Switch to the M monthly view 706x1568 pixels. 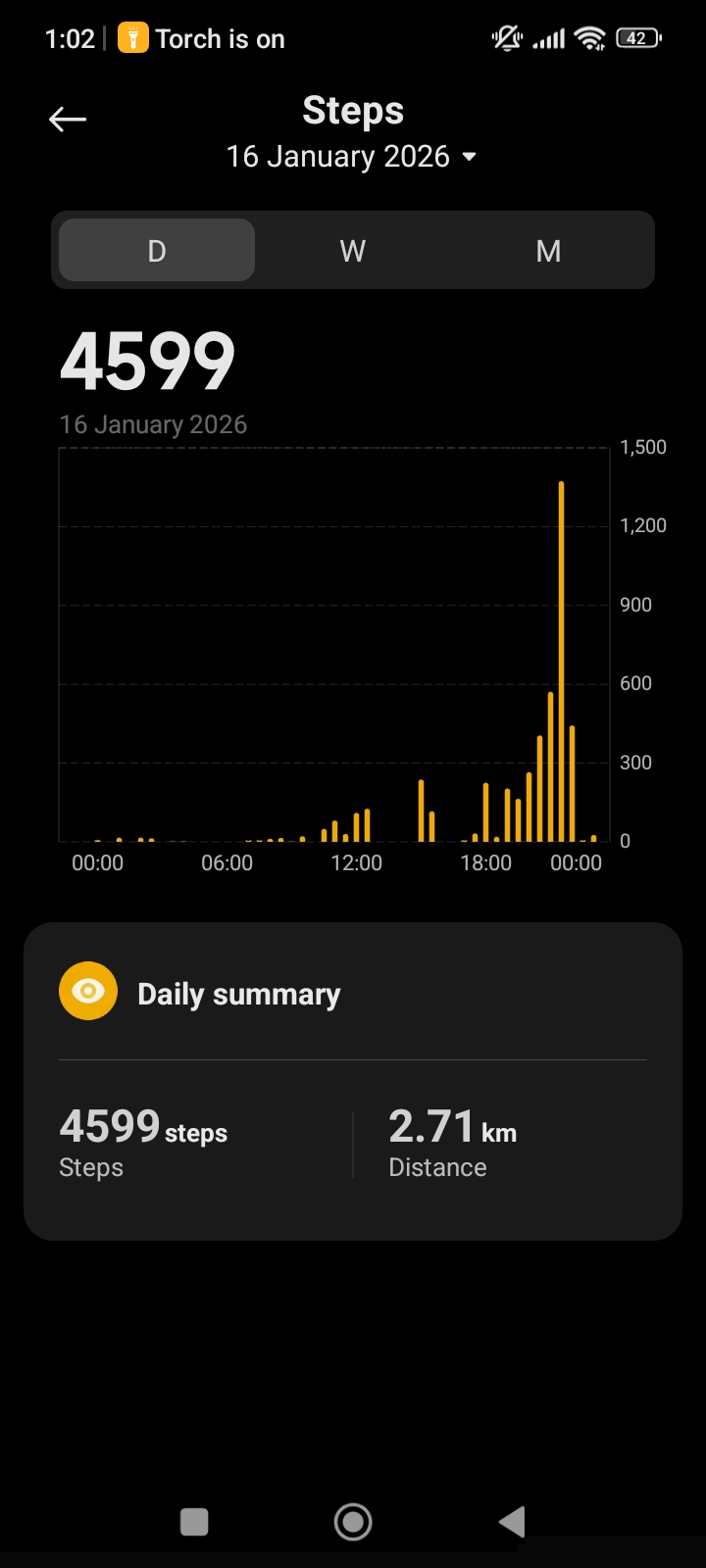point(548,251)
